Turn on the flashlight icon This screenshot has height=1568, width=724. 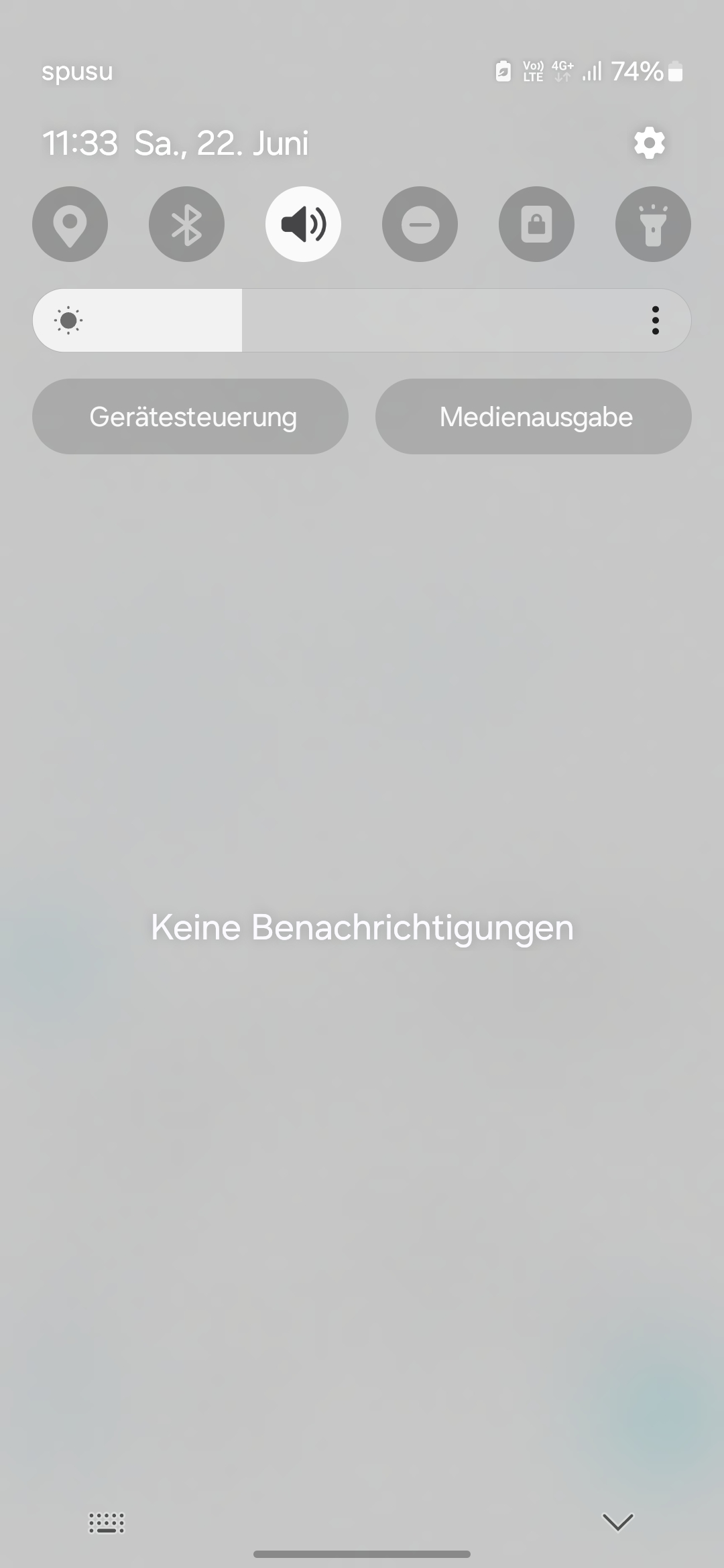click(x=652, y=224)
